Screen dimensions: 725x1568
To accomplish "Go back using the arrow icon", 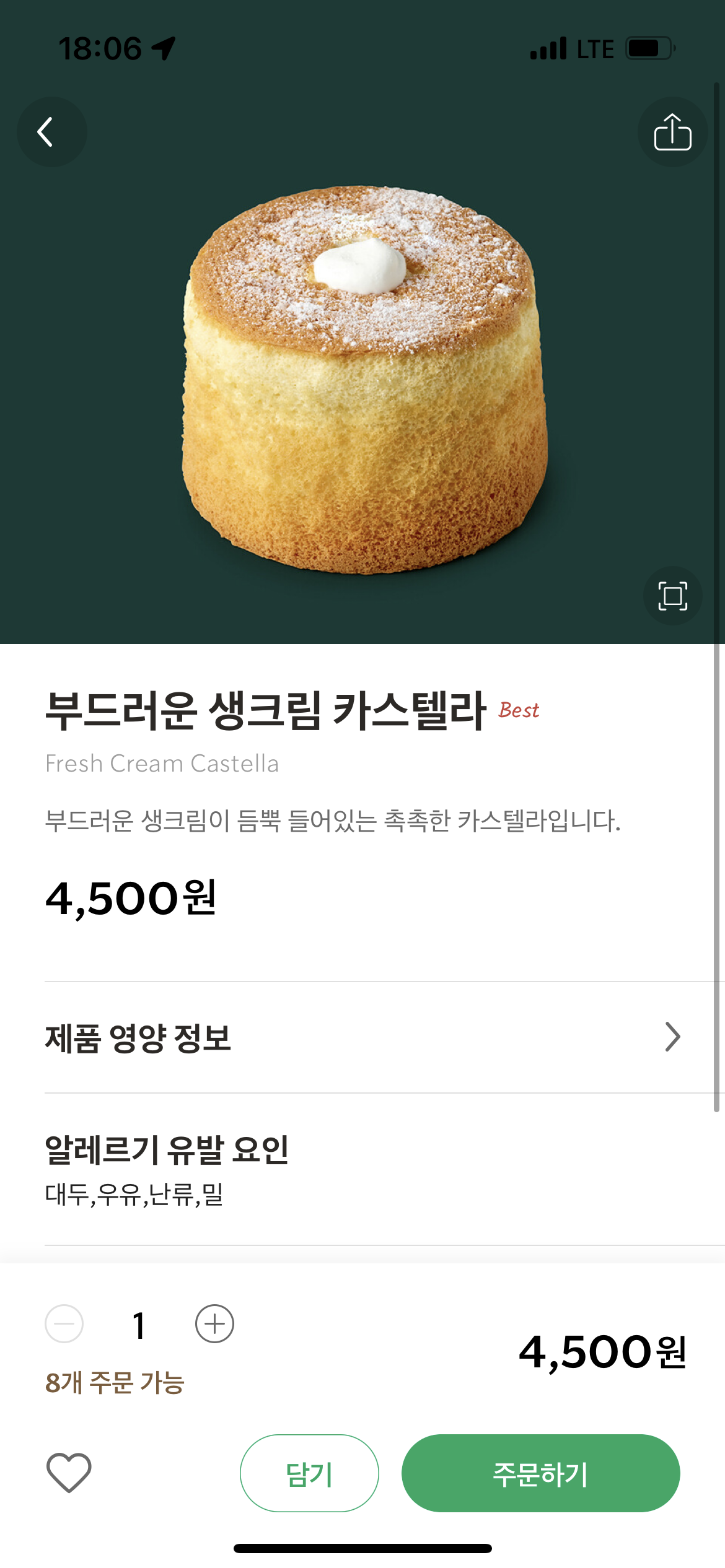I will pos(51,132).
